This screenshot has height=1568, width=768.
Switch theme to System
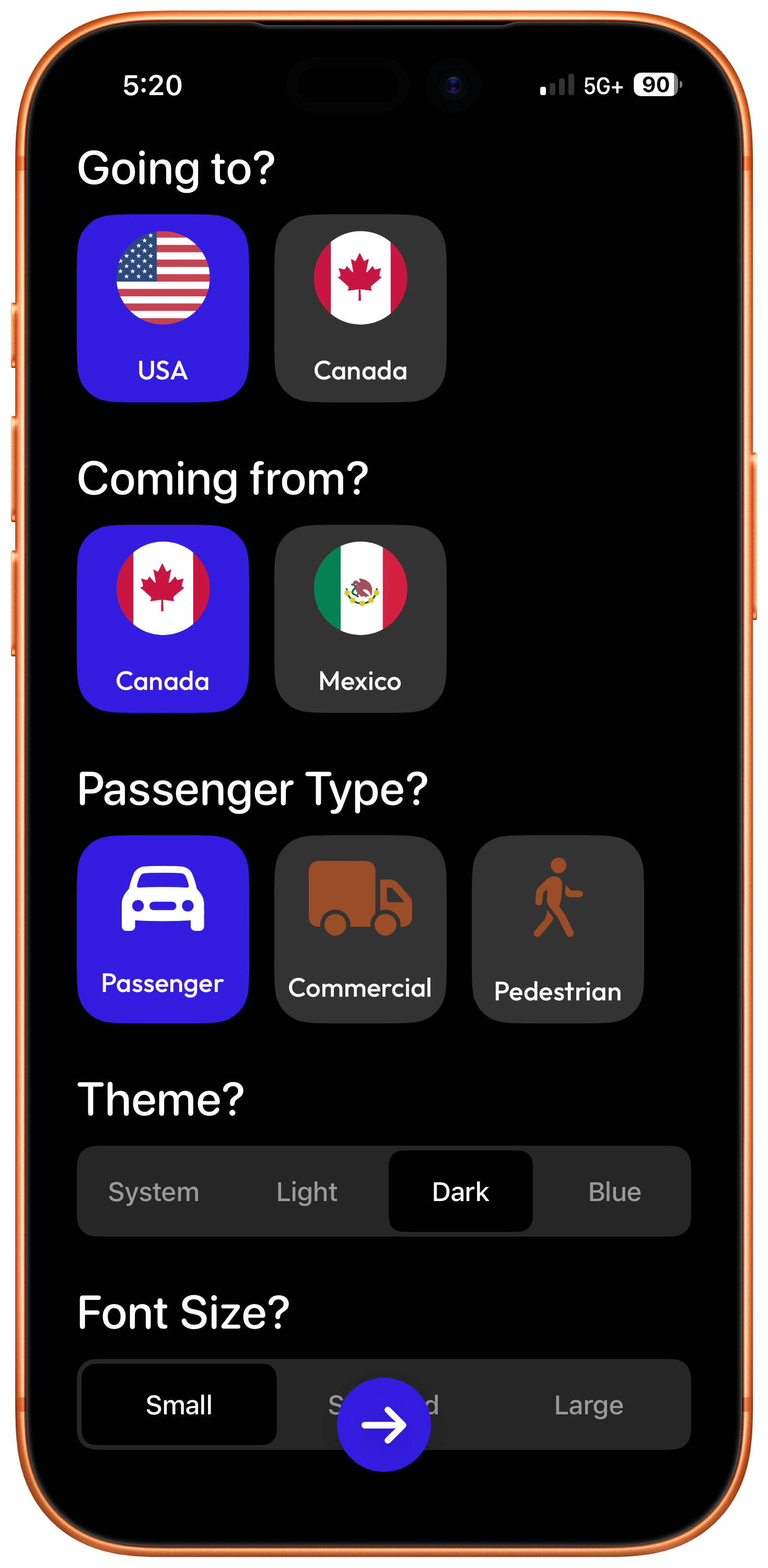pyautogui.click(x=154, y=1191)
